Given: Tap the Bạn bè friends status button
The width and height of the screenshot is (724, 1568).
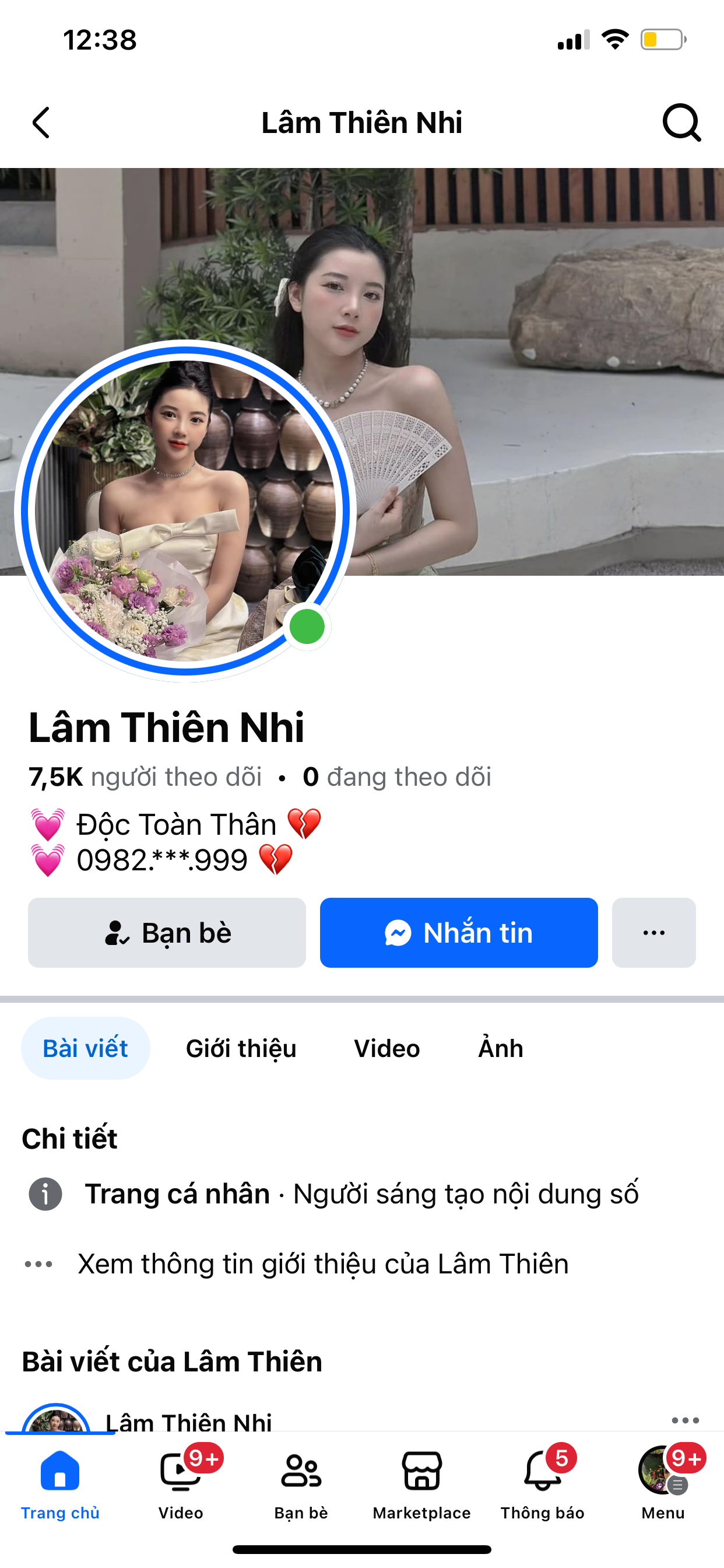Looking at the screenshot, I should click(167, 933).
